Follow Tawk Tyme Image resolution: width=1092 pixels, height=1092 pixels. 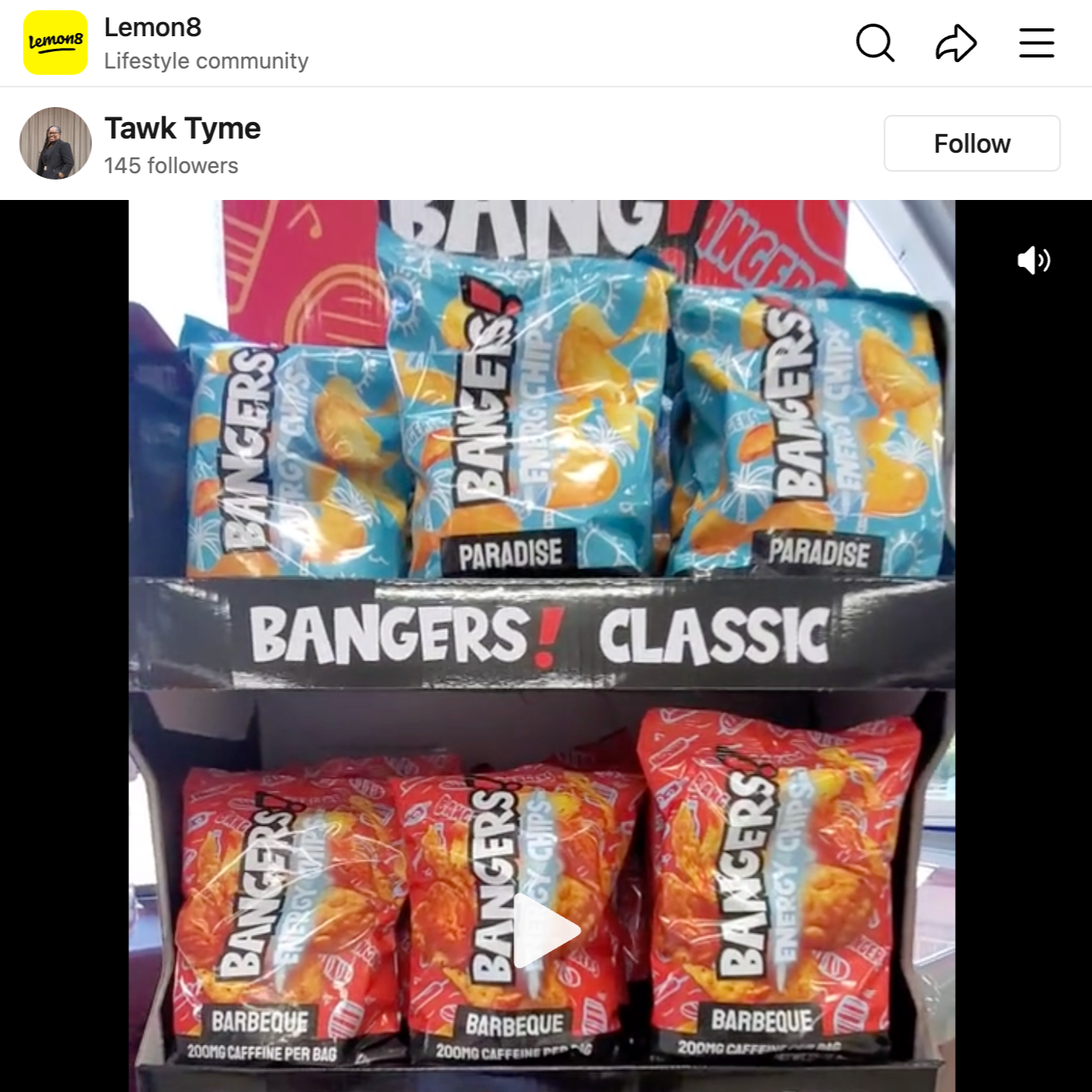click(x=972, y=143)
